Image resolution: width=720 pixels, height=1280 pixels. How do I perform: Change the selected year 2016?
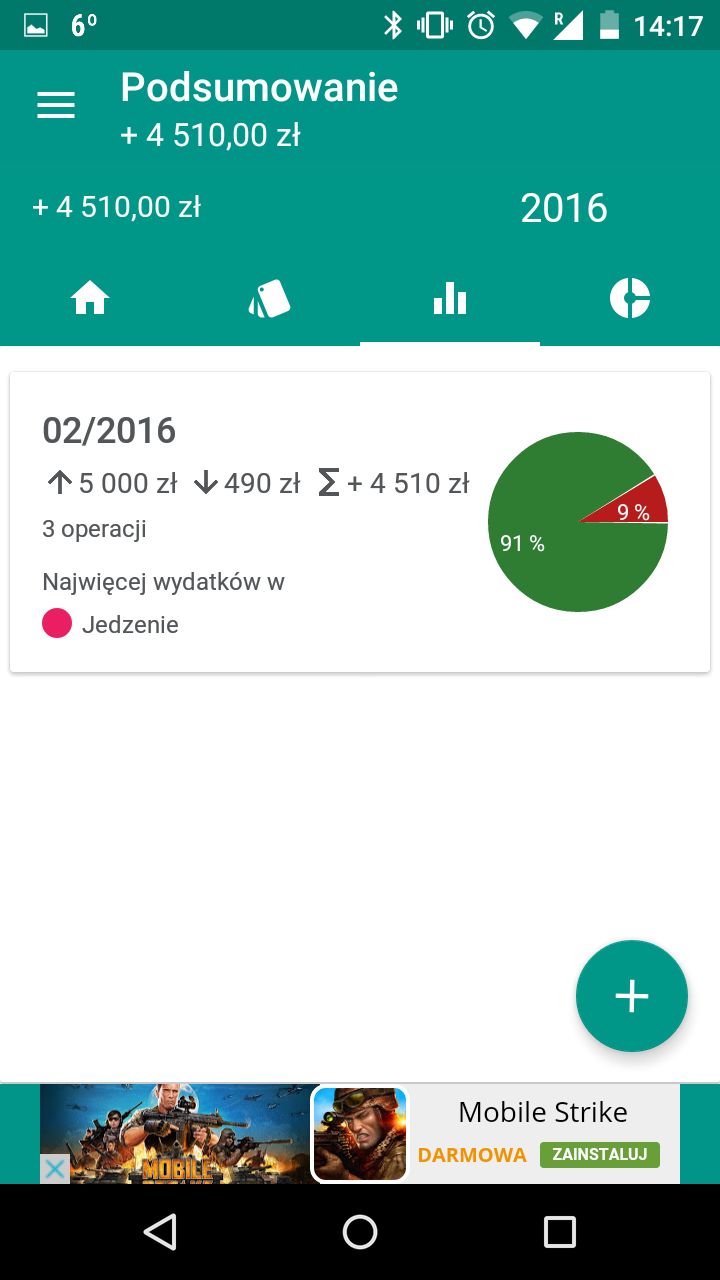(564, 208)
